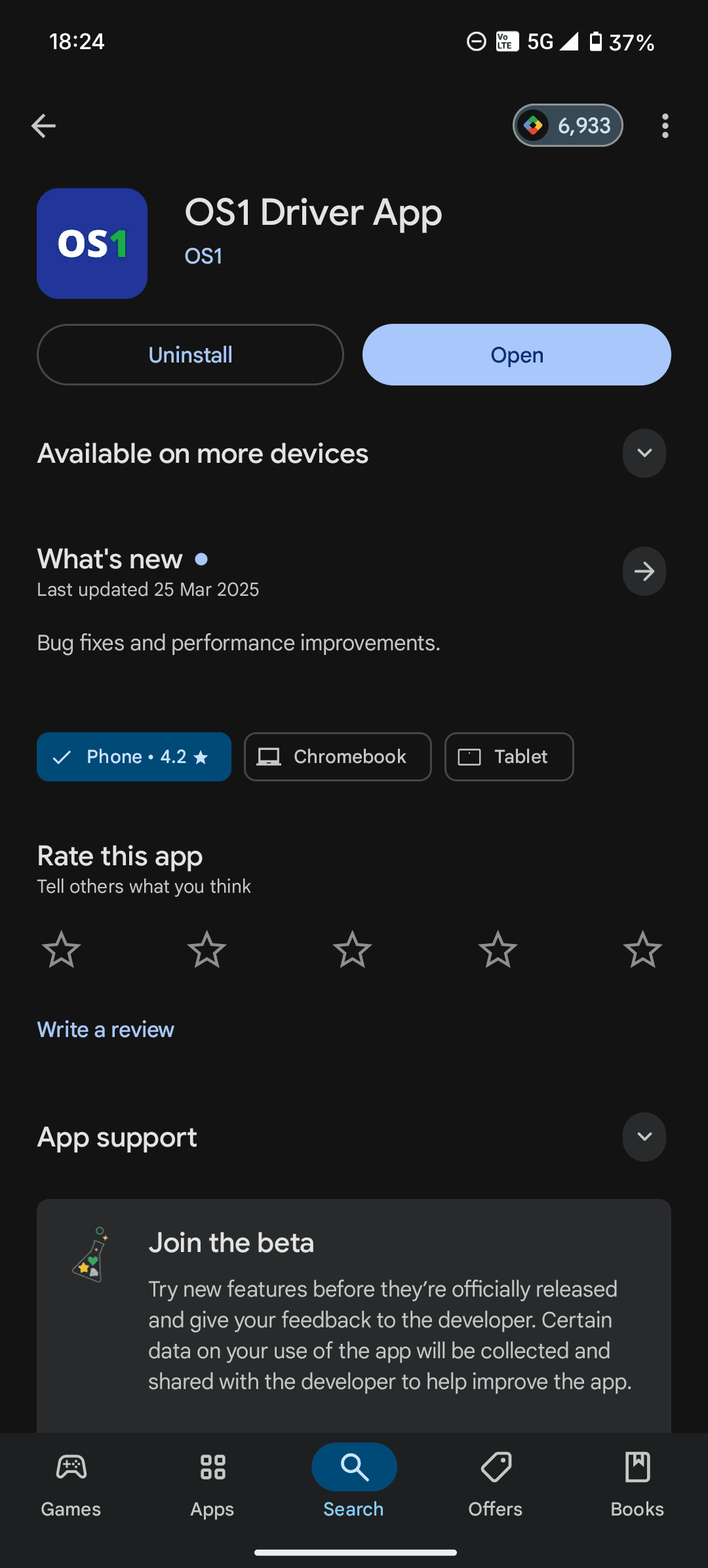
Task: Open the OS1 developer page link
Action: point(203,256)
